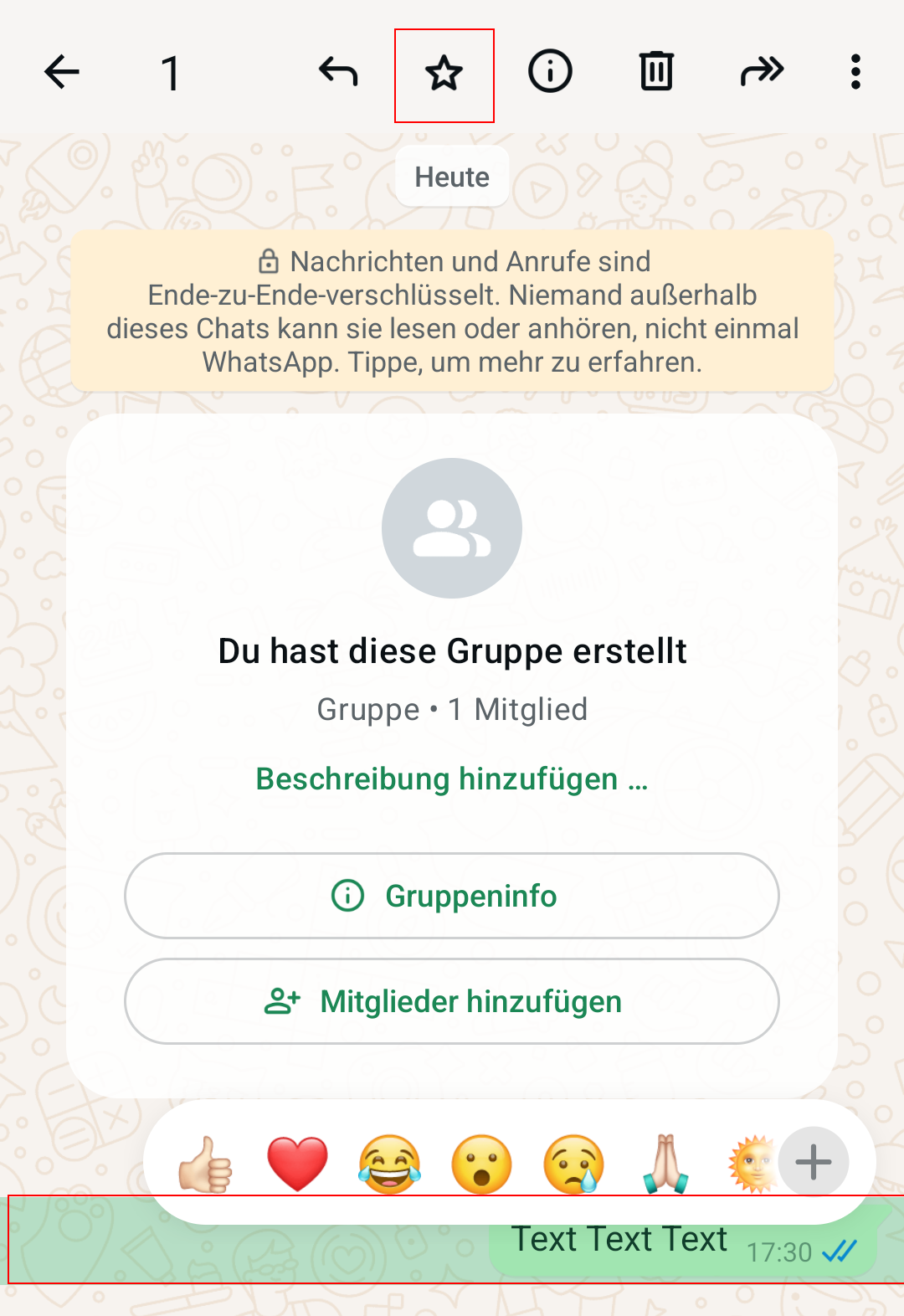The height and width of the screenshot is (1316, 904).
Task: Open Gruppeninfo
Action: (x=452, y=896)
